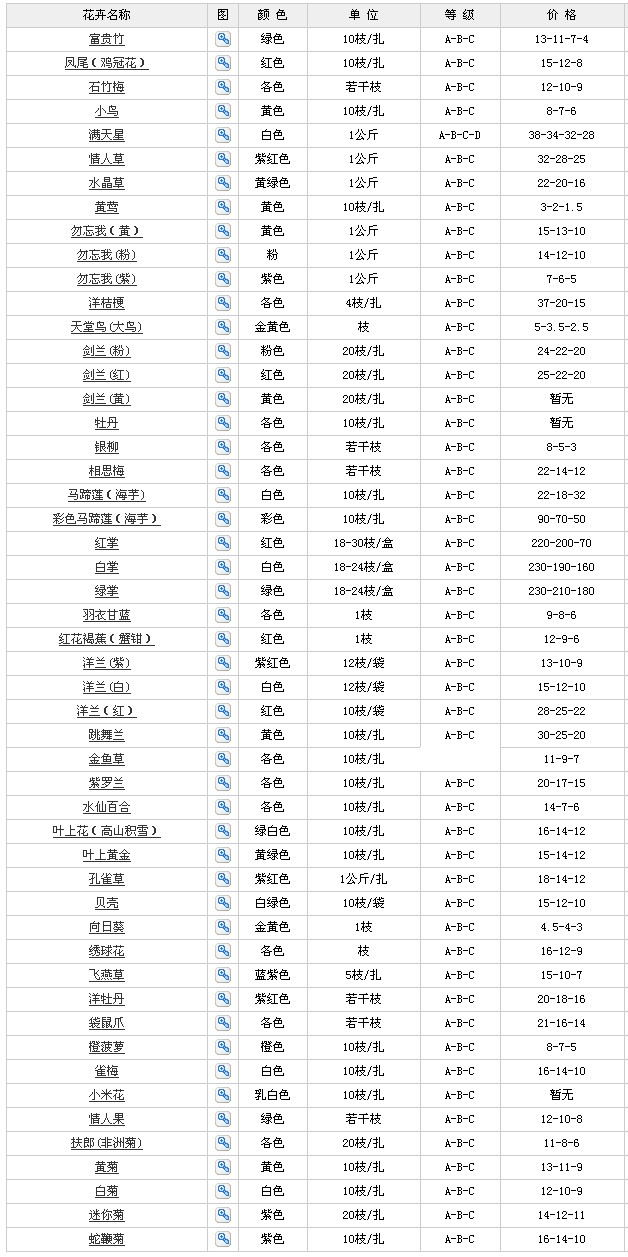Viewport: 628px width, 1257px height.
Task: Open the 天堂鸟 (大鸟) link
Action: pyautogui.click(x=106, y=327)
